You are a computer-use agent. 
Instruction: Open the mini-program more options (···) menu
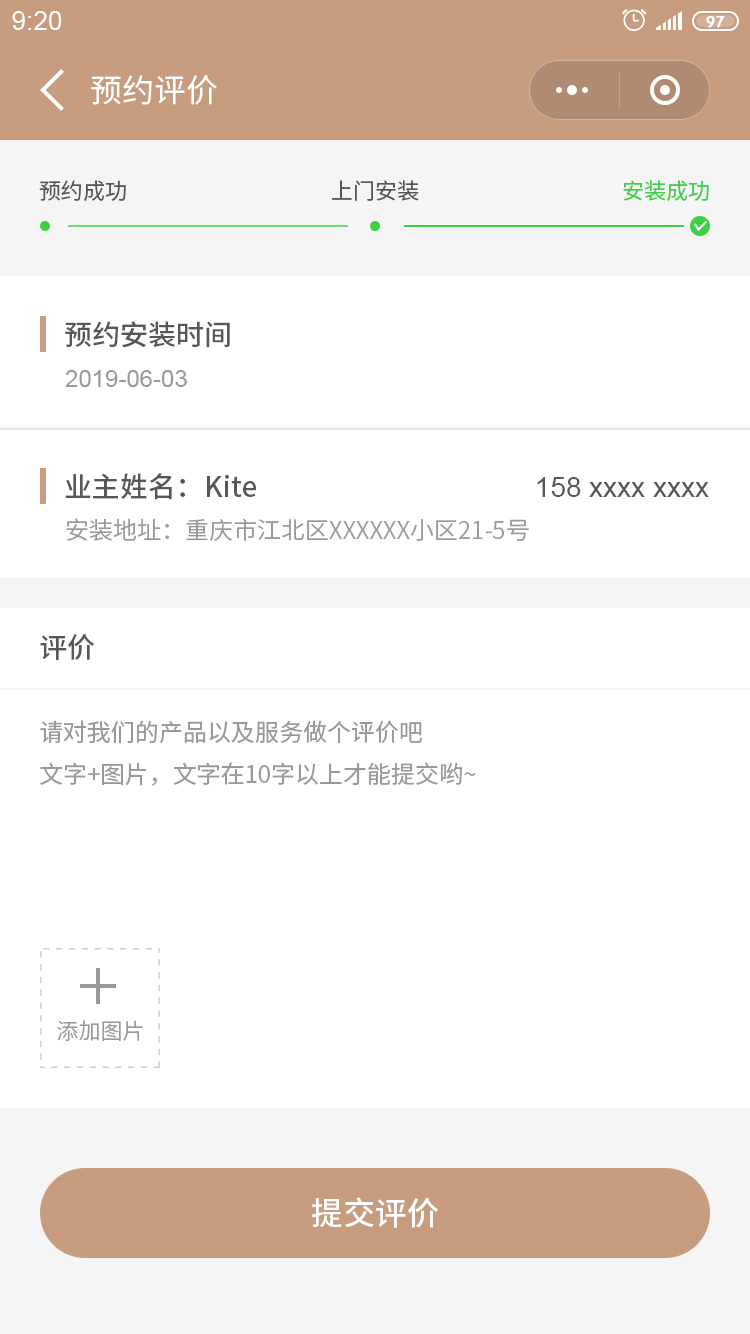click(571, 89)
